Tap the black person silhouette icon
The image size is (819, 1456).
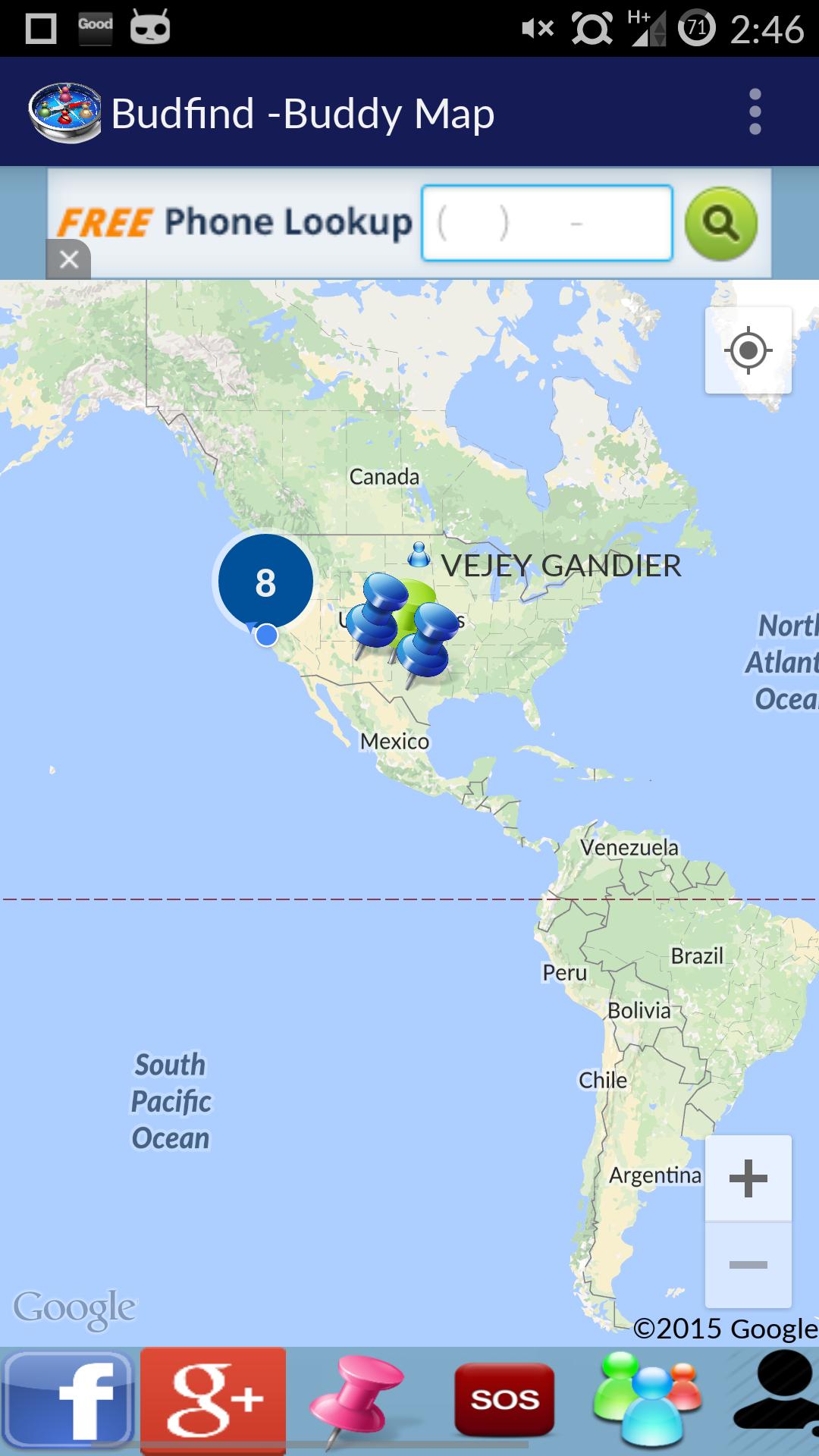[x=777, y=1399]
